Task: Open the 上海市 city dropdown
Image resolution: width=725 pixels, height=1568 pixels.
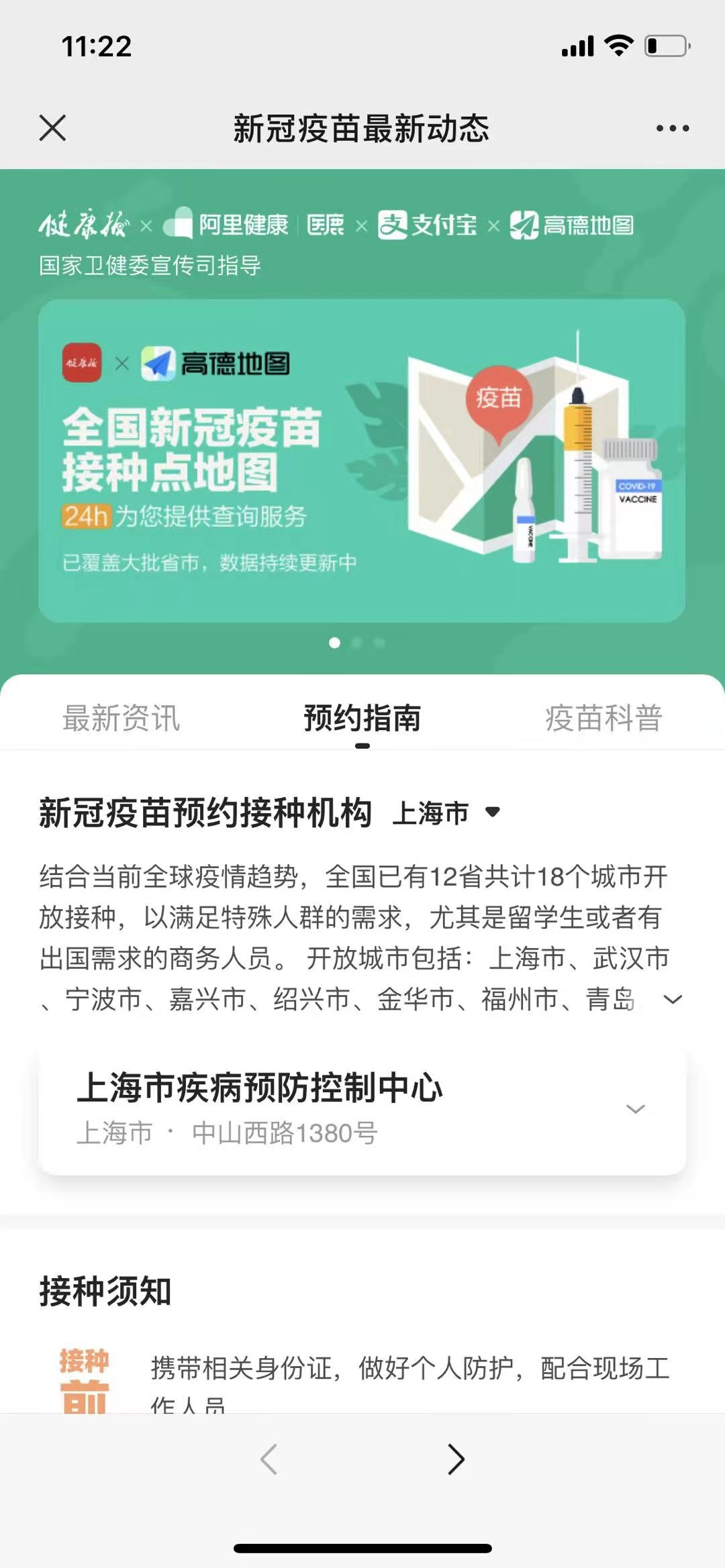Action: pos(446,813)
